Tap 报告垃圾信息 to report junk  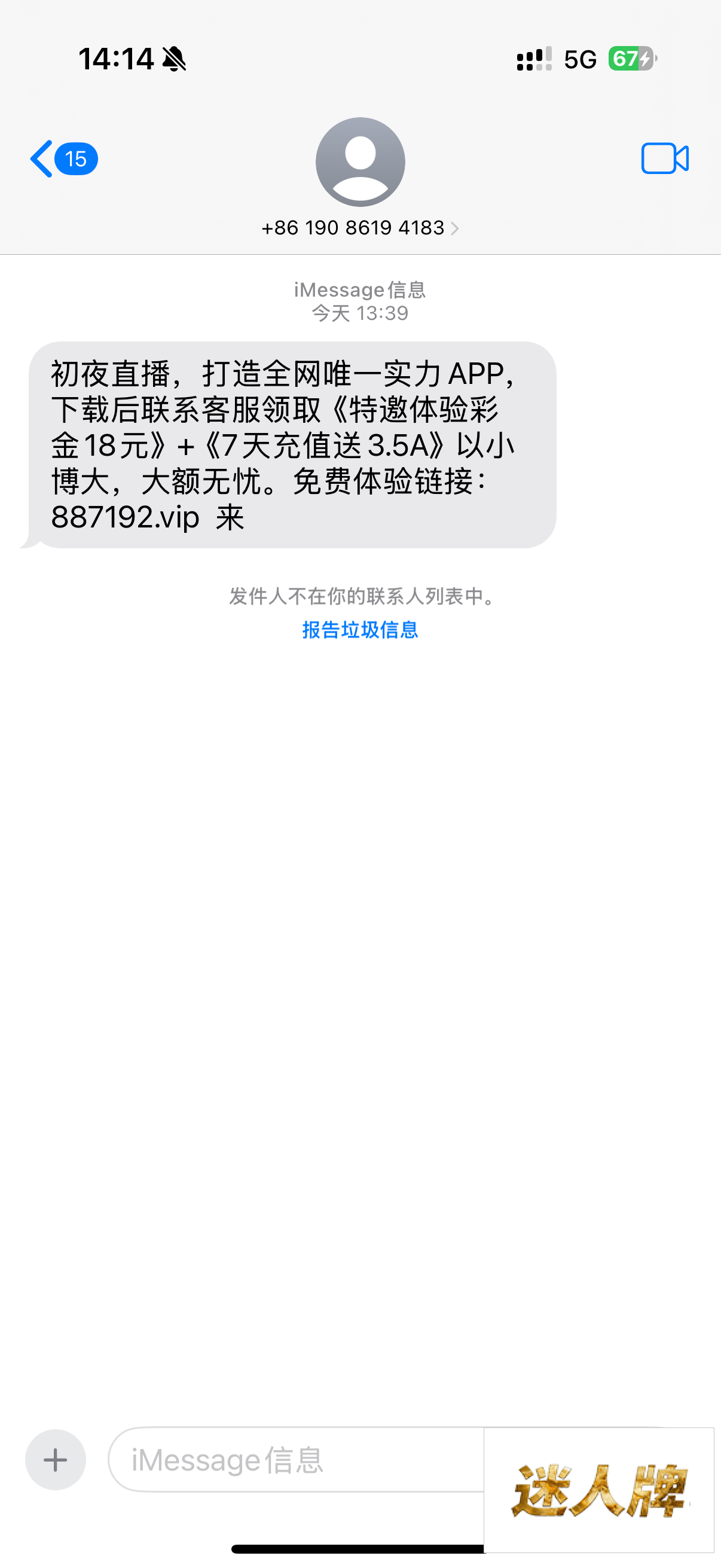[360, 629]
